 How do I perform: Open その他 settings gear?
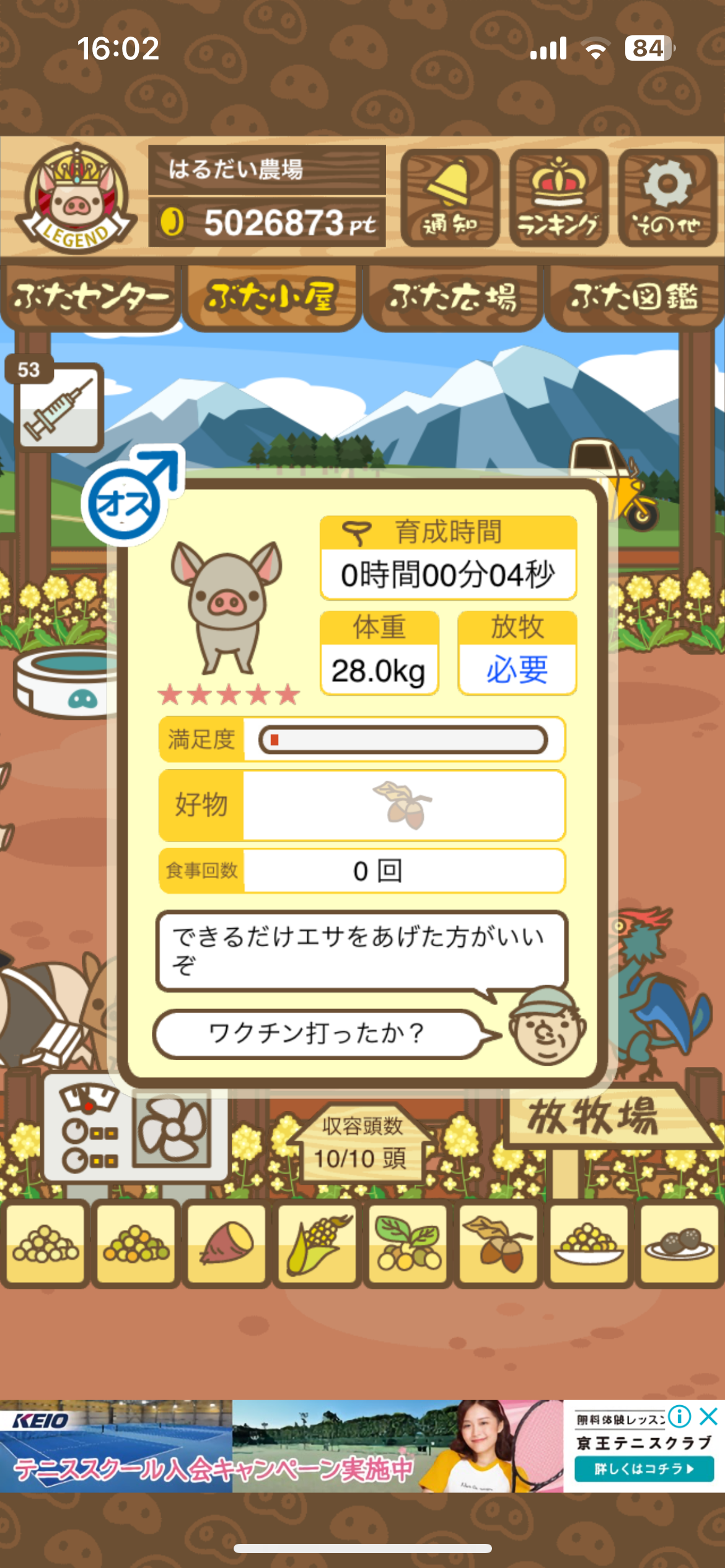pos(667,198)
